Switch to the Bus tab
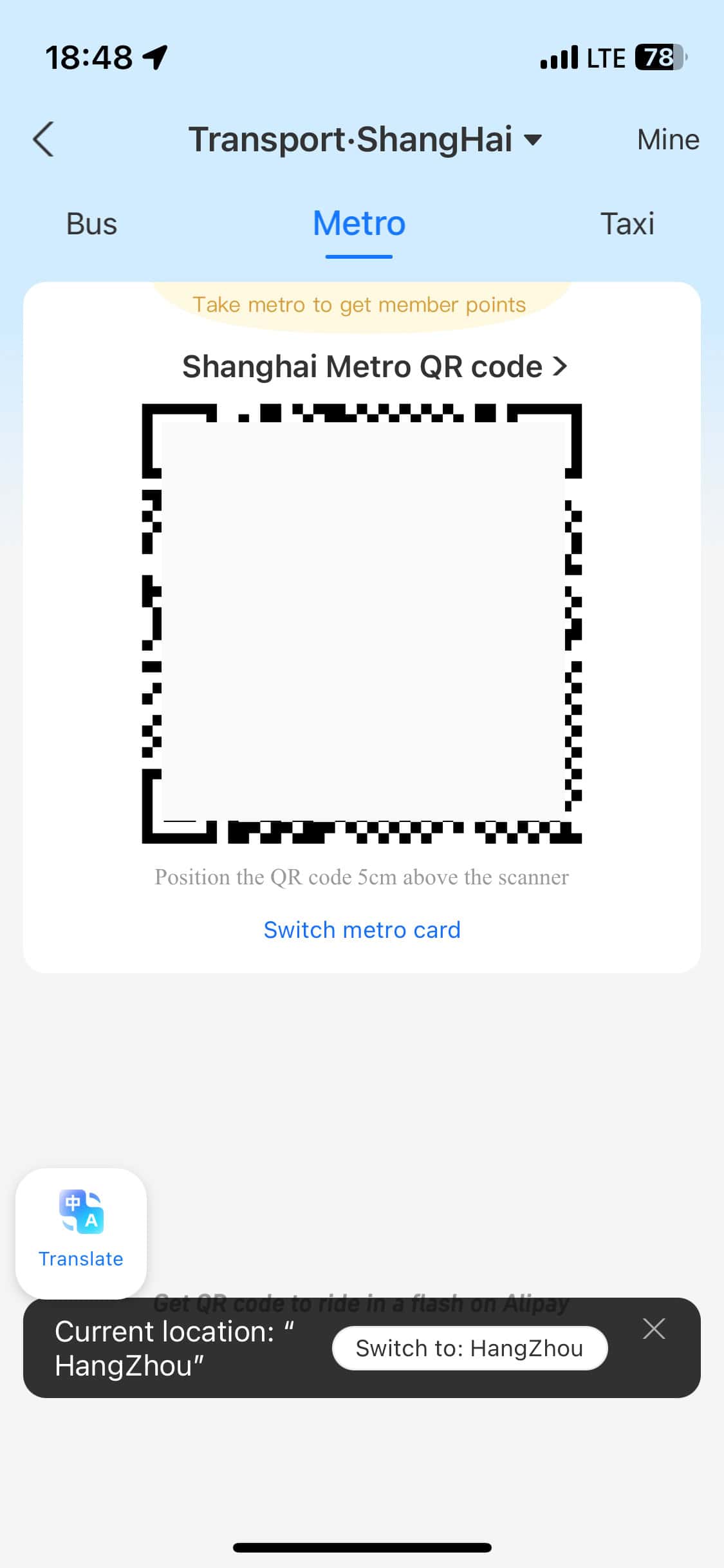Image resolution: width=724 pixels, height=1568 pixels. point(91,224)
